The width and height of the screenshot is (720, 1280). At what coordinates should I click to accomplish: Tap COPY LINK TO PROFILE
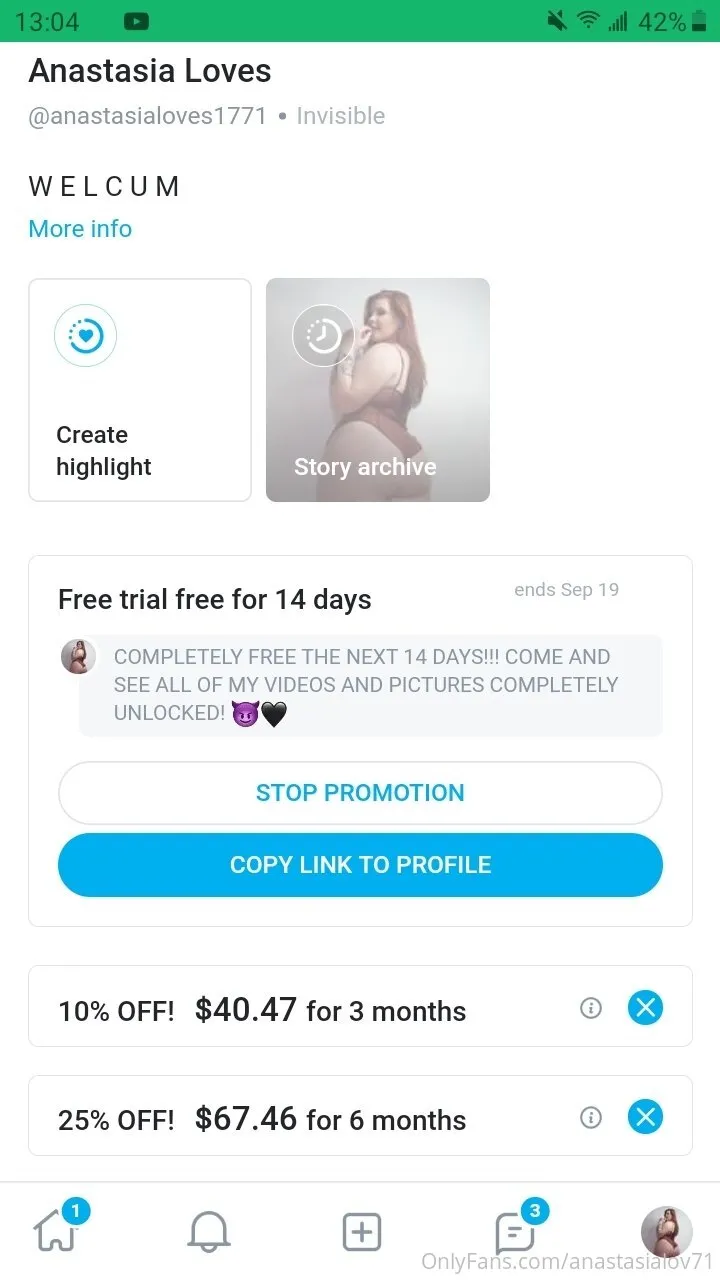[x=360, y=864]
